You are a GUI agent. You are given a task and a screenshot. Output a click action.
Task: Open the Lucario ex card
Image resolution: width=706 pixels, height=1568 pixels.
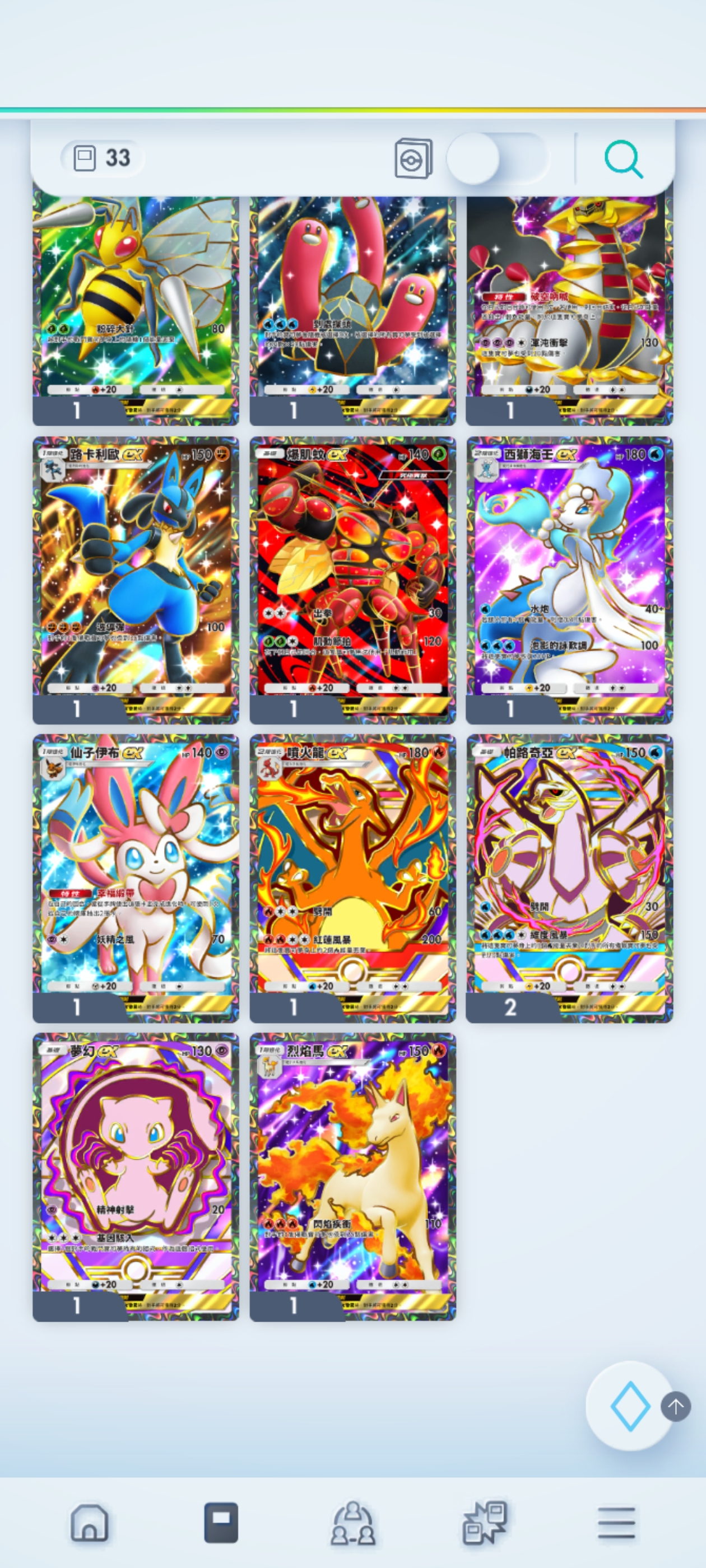(135, 572)
